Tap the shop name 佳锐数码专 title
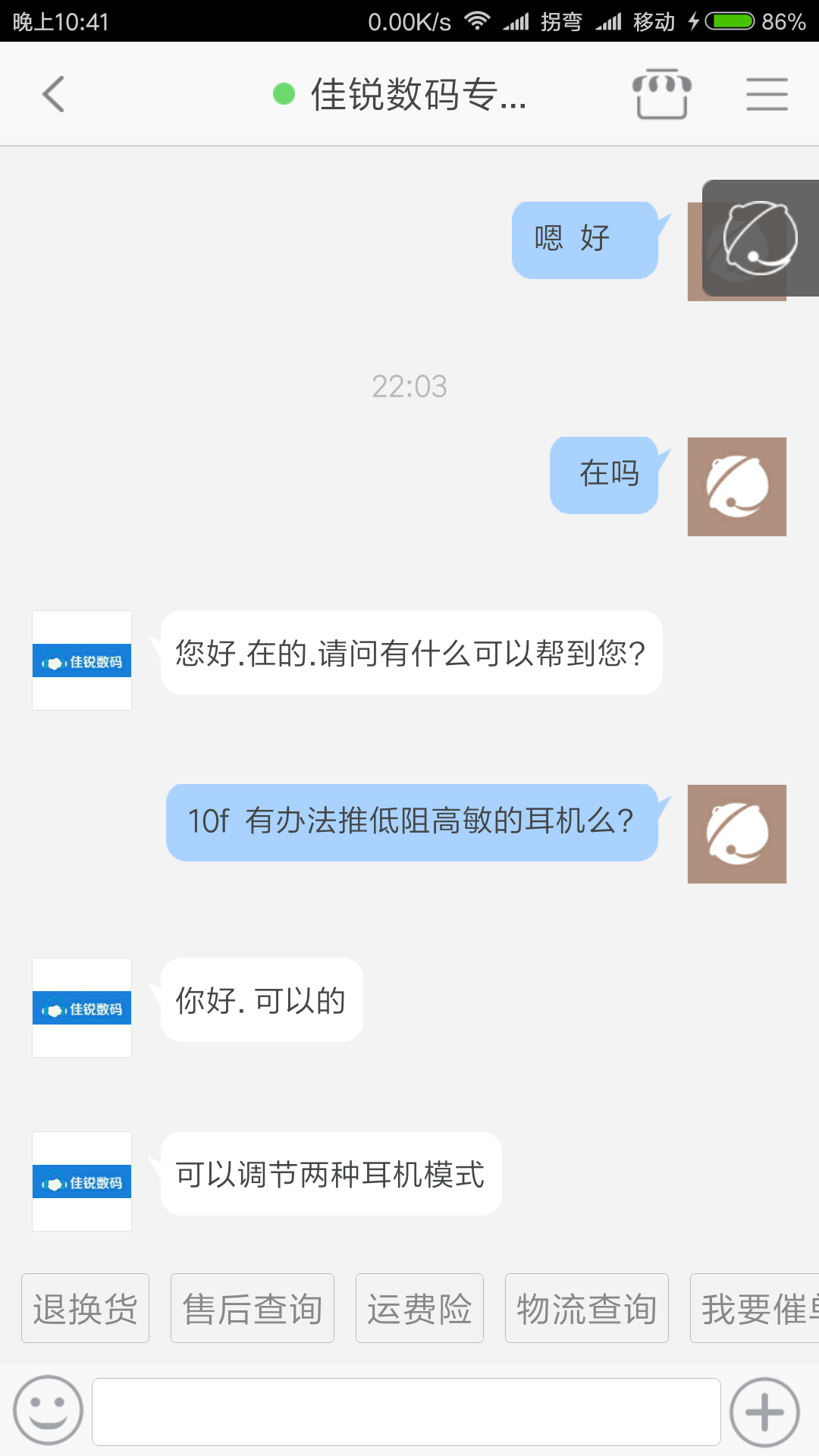 tap(419, 94)
